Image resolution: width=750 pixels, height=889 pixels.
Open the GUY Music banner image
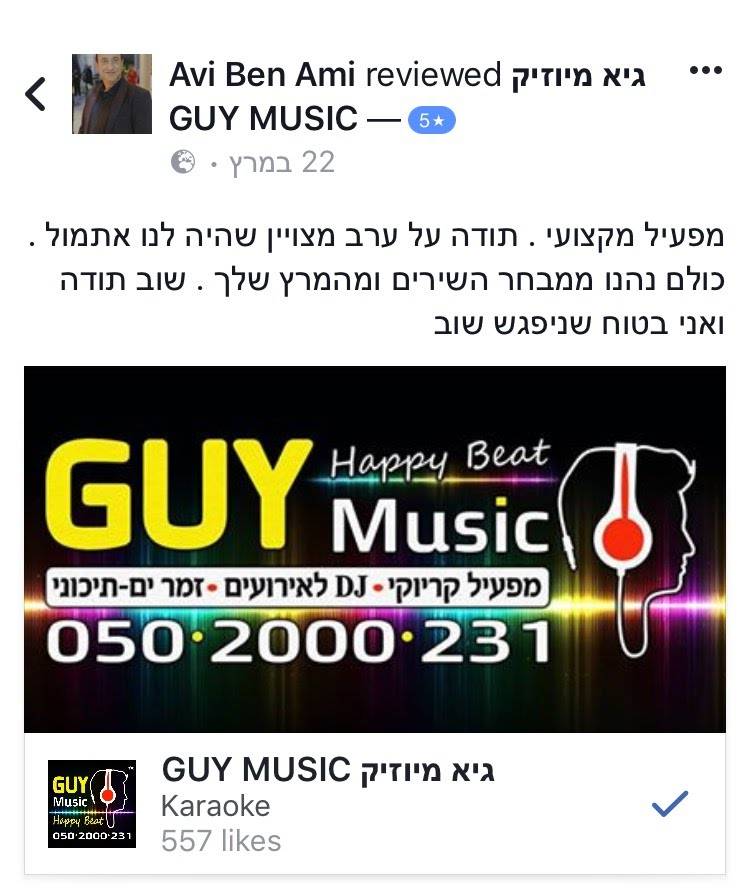click(375, 549)
